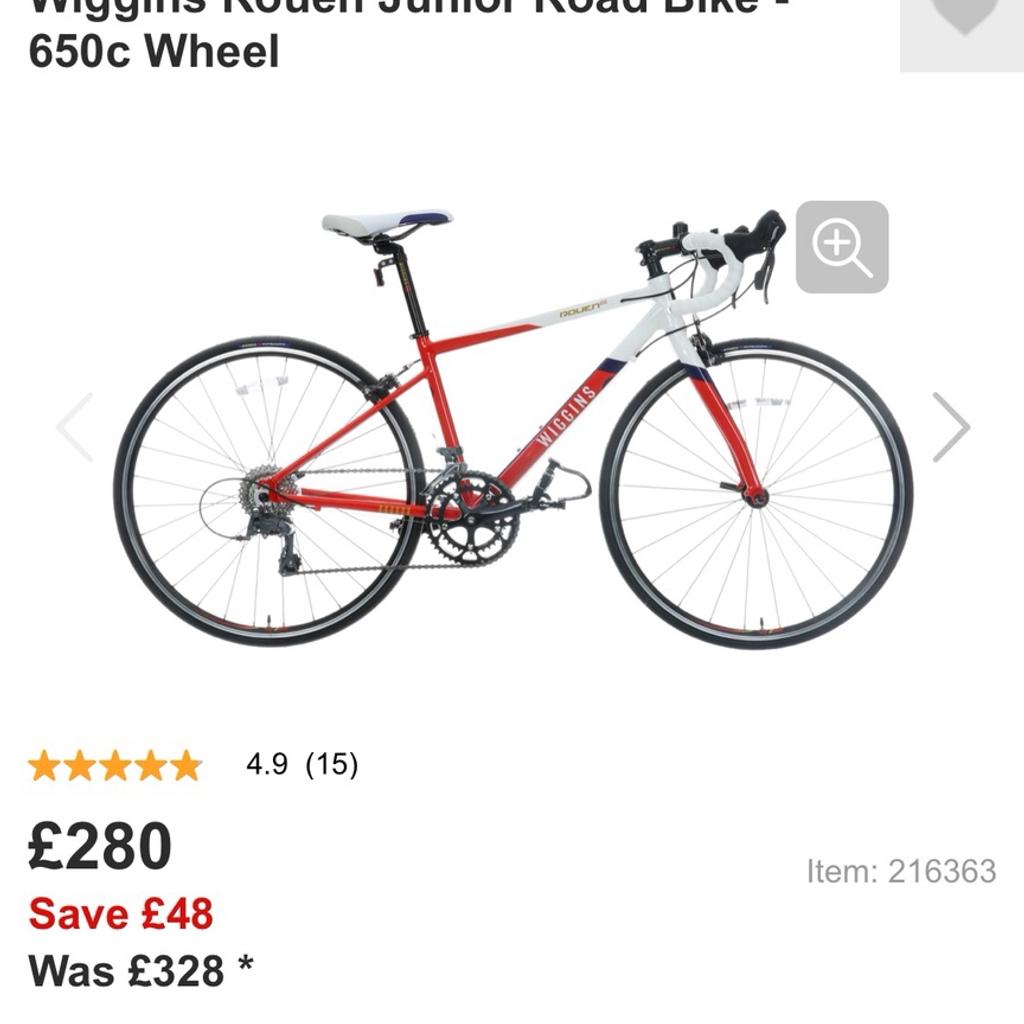Show the next product photo
The image size is (1024, 1024).
(x=951, y=427)
